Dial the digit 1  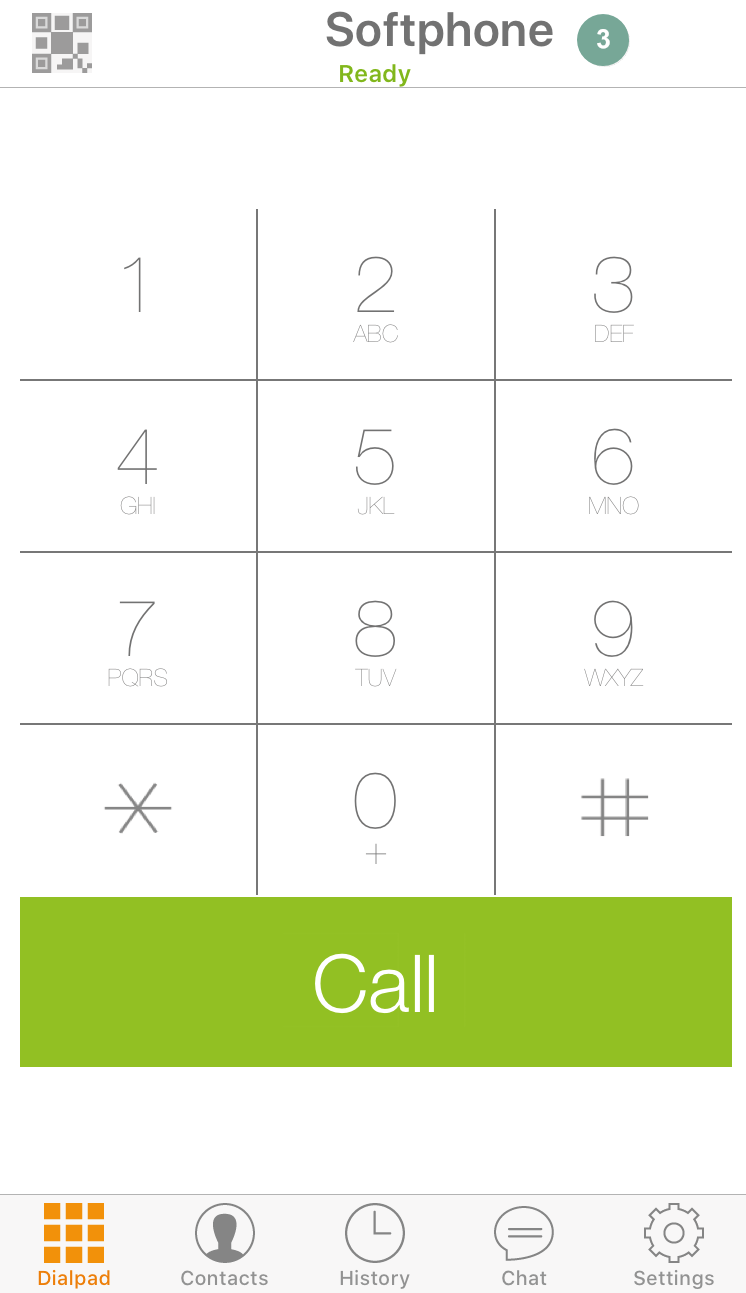[138, 294]
